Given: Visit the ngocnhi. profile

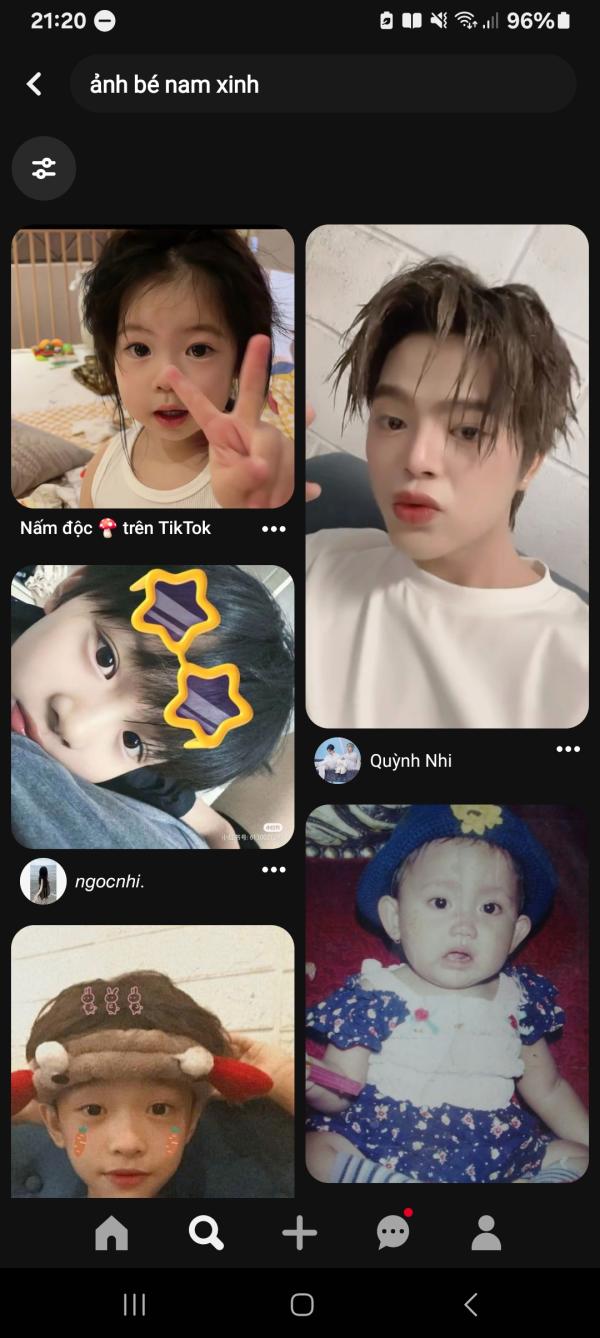Looking at the screenshot, I should 43,881.
